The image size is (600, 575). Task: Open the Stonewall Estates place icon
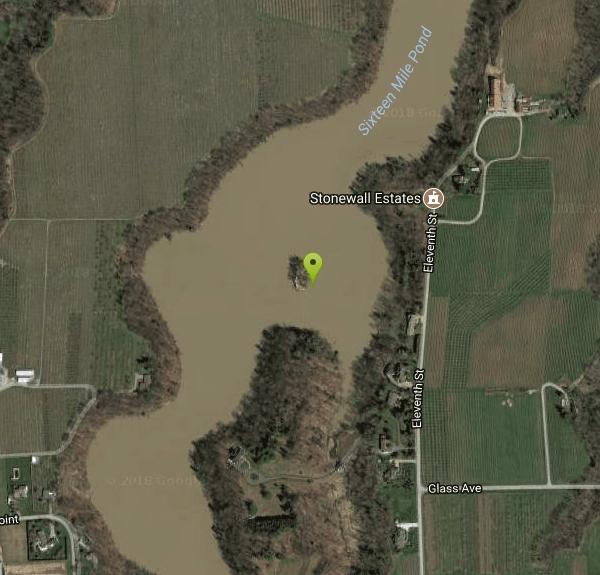point(433,198)
